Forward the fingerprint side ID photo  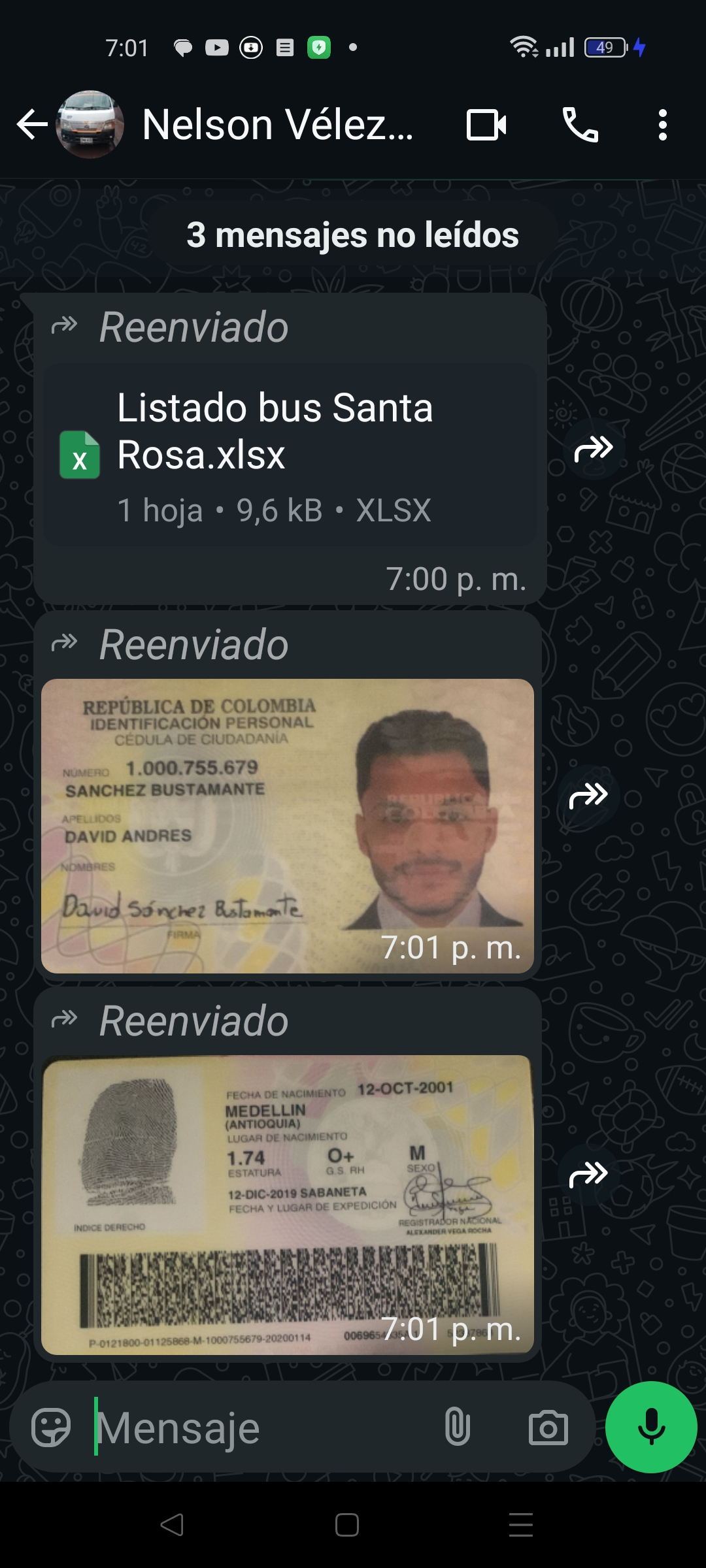pos(588,1174)
